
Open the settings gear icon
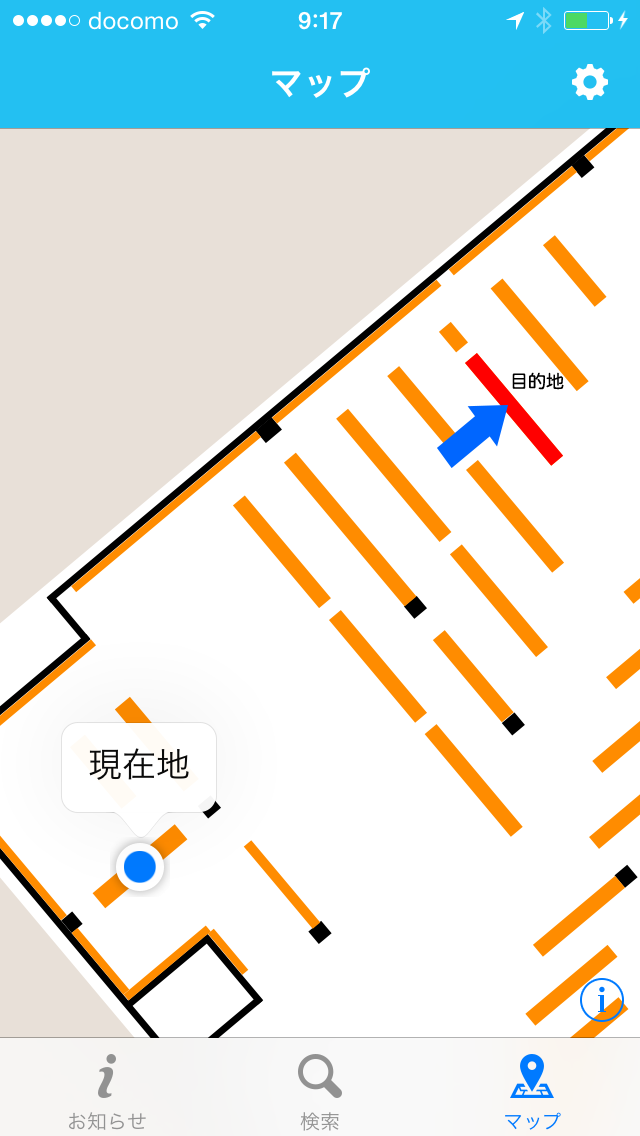pos(589,82)
